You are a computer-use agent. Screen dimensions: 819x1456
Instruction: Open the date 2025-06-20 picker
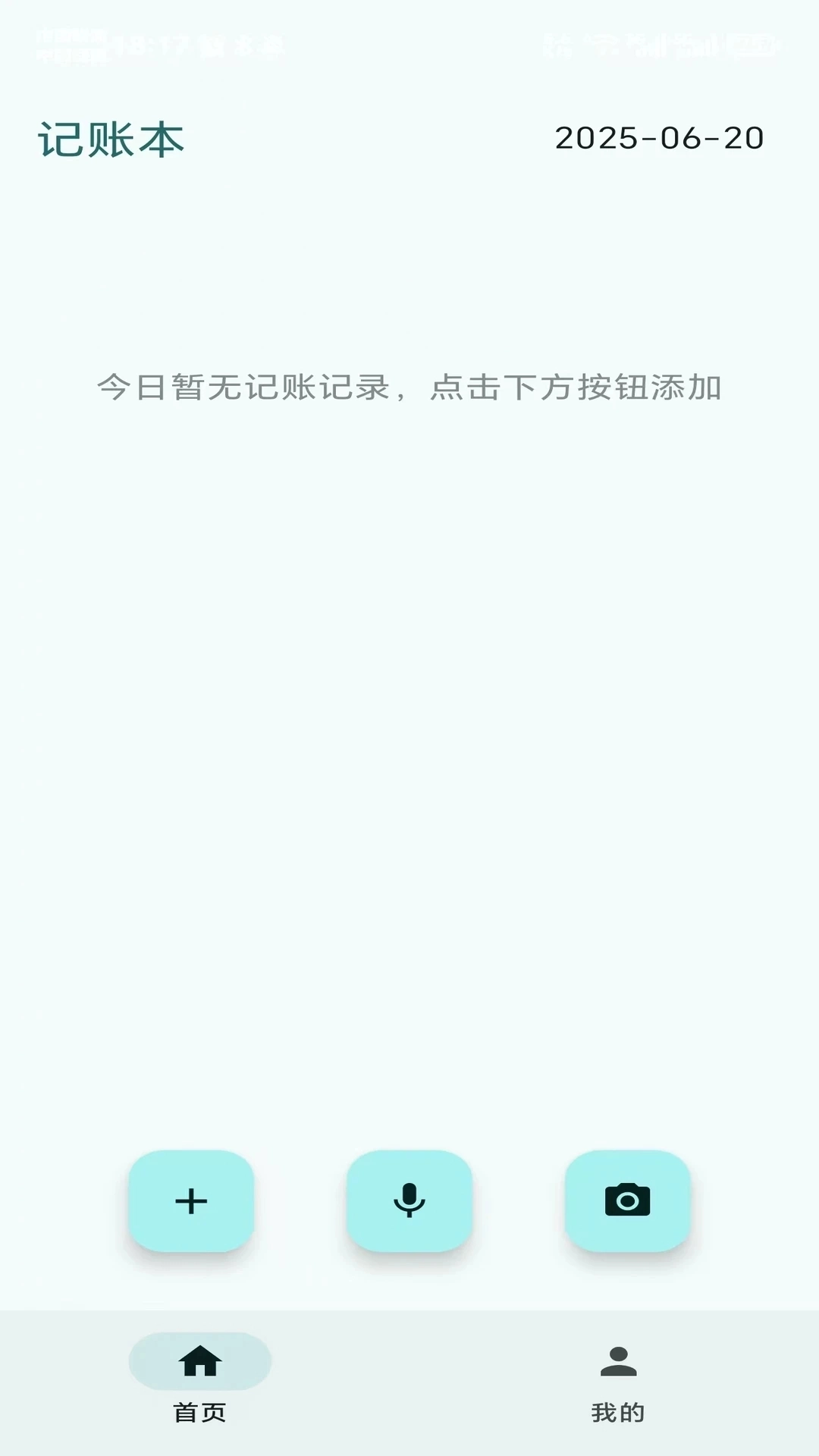pos(659,138)
